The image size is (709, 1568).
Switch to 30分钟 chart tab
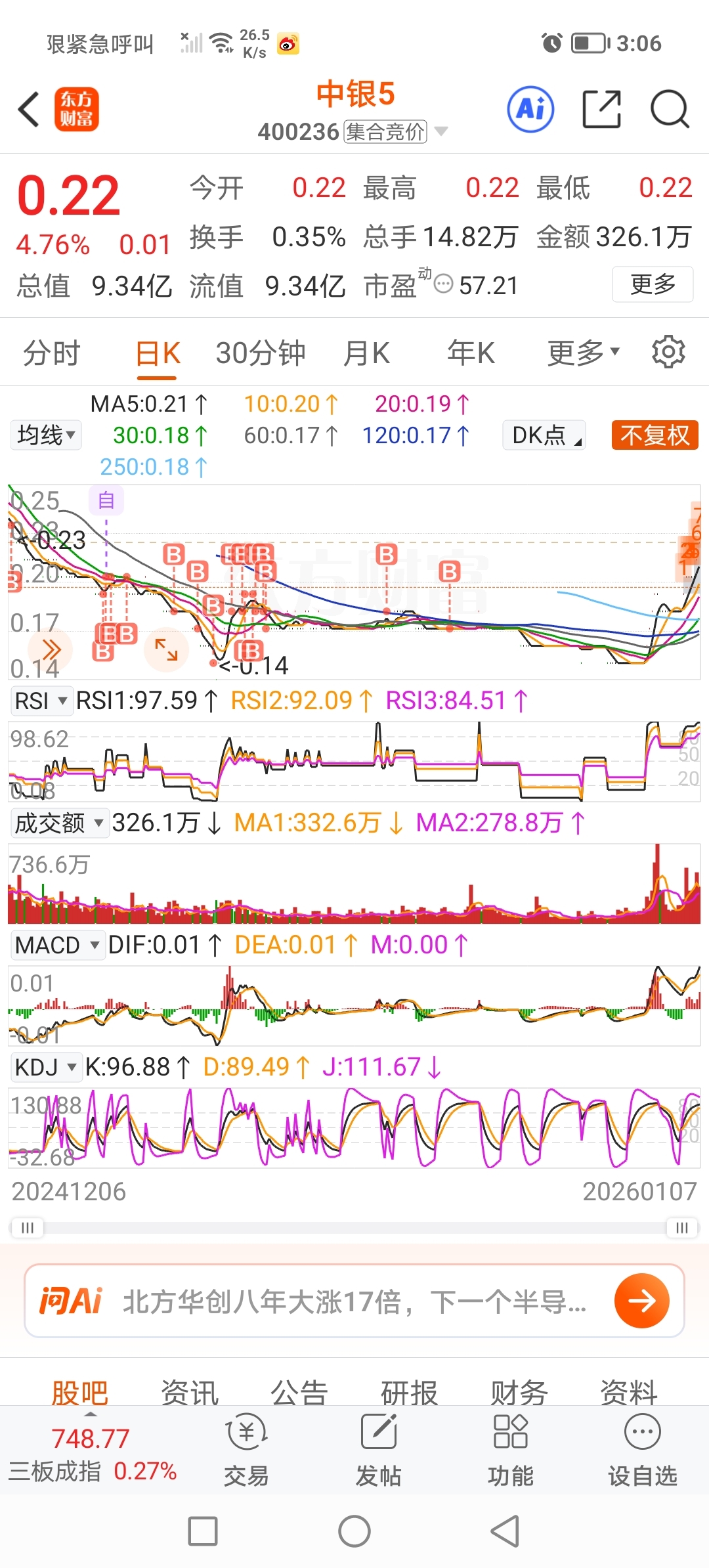261,353
